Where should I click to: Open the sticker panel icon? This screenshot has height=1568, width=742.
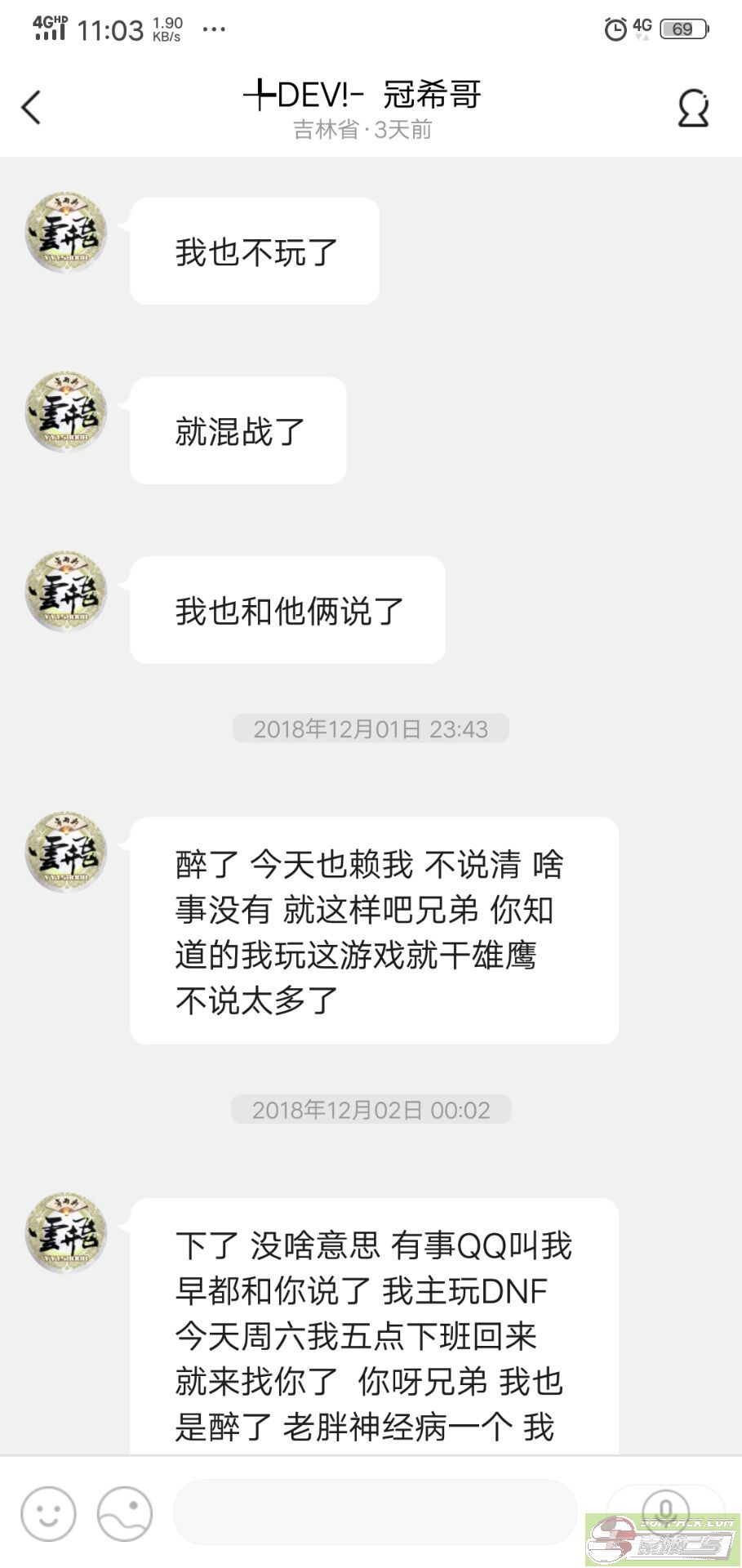pos(124,1513)
